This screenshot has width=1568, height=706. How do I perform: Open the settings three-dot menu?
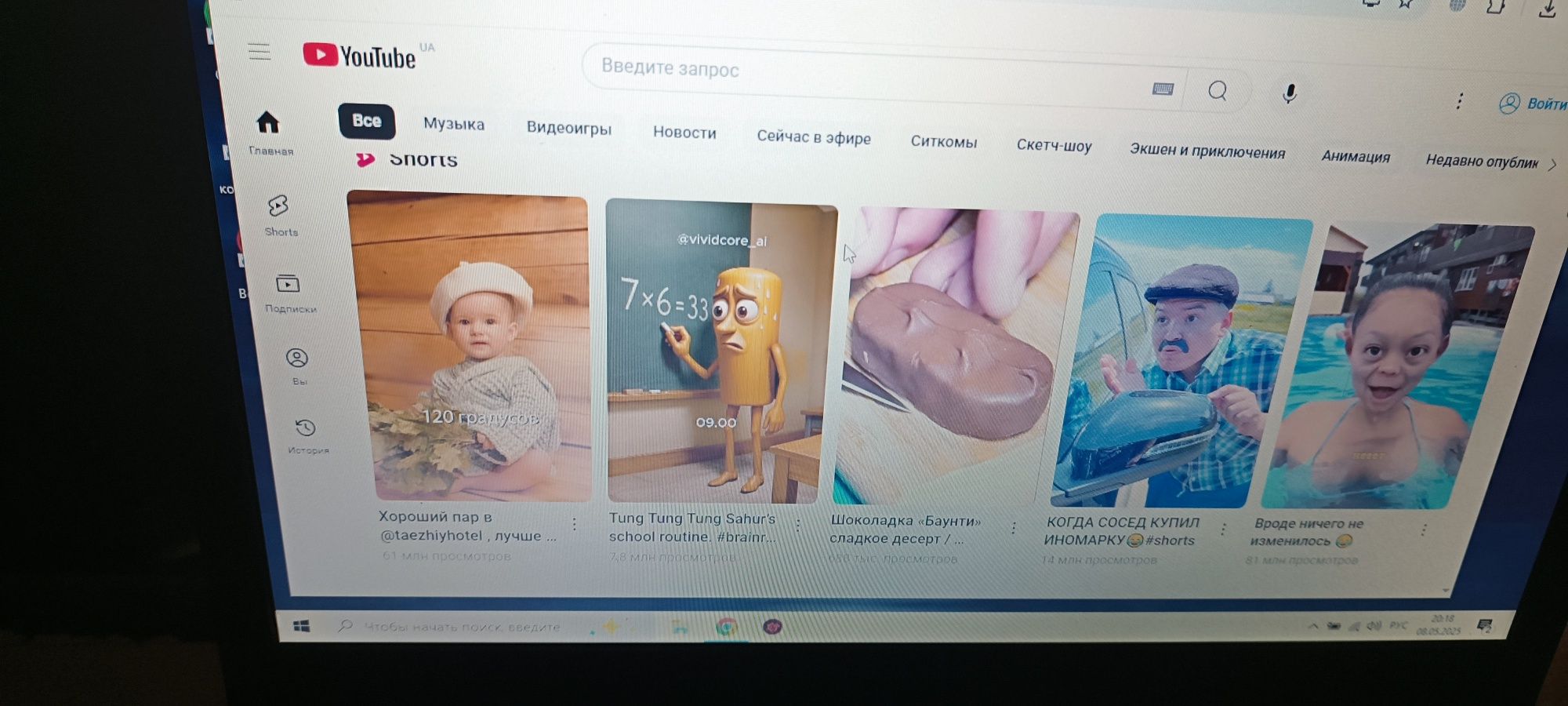tap(1459, 101)
